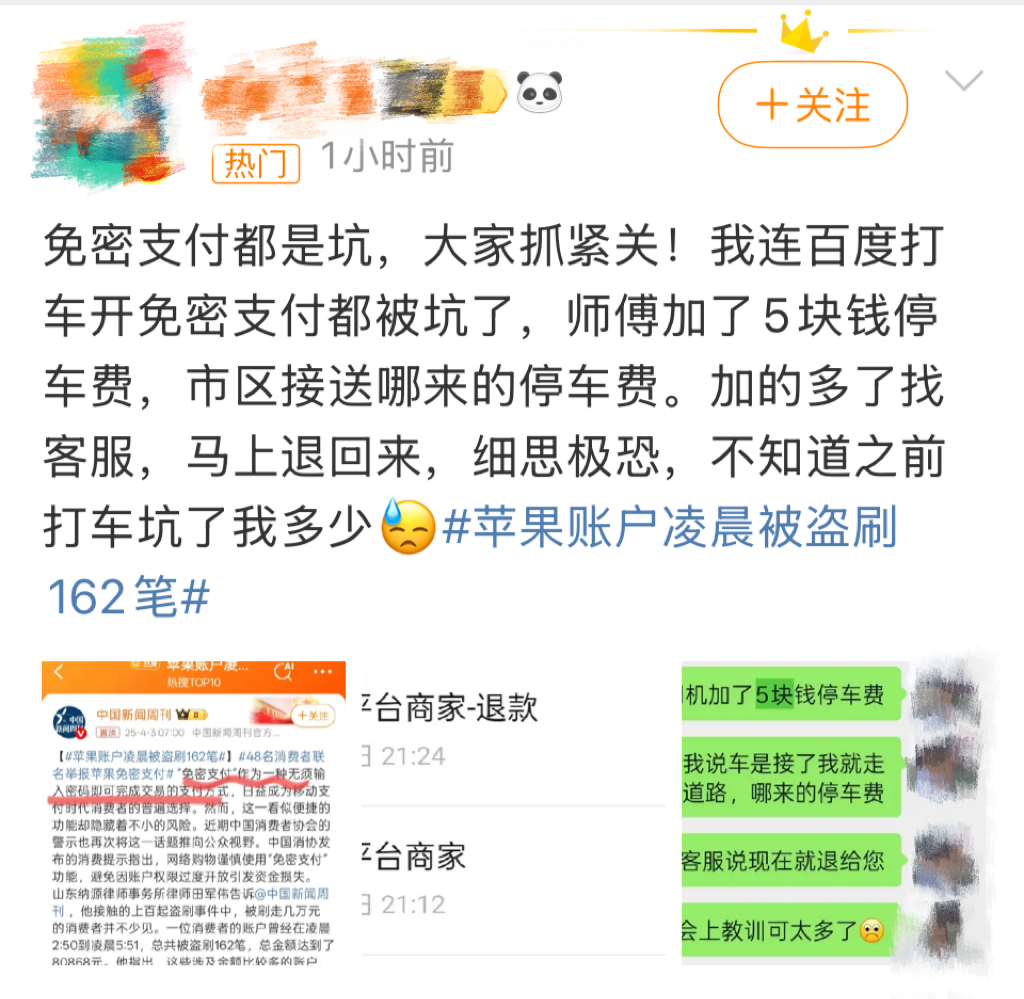Open the poster's blurred username

tap(355, 95)
